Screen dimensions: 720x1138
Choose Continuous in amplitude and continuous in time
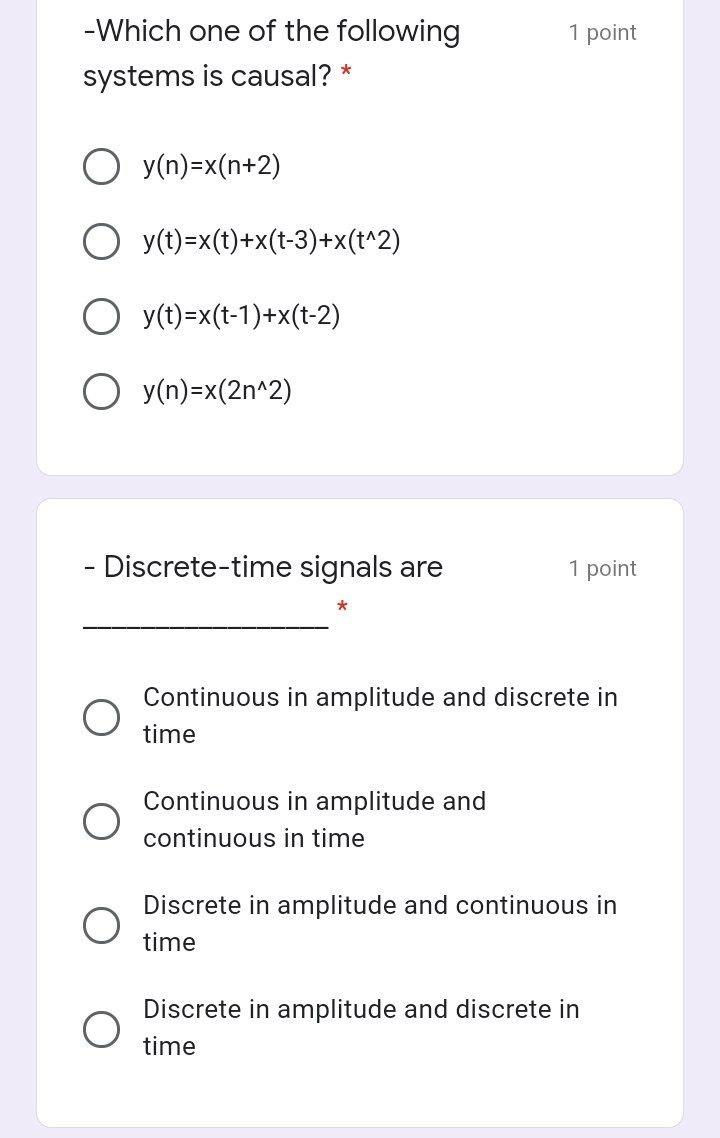[x=101, y=820]
